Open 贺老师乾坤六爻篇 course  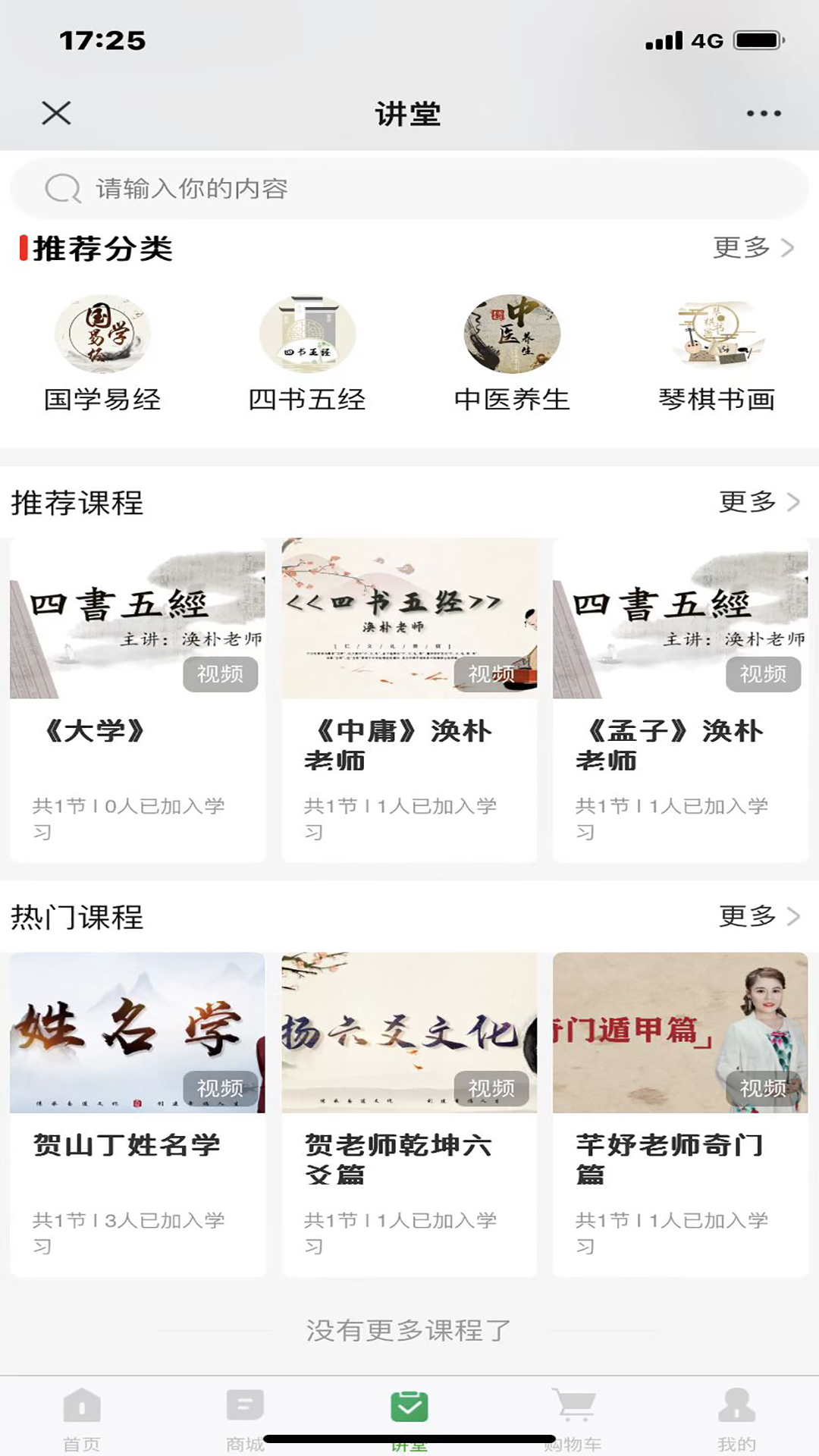point(409,1113)
